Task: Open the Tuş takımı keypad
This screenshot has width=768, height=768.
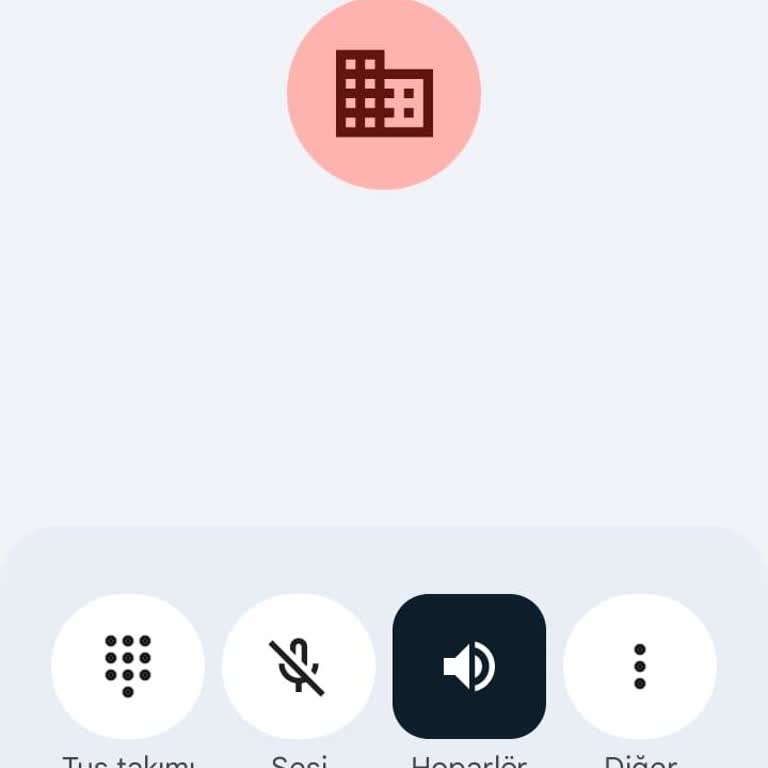Action: tap(128, 666)
